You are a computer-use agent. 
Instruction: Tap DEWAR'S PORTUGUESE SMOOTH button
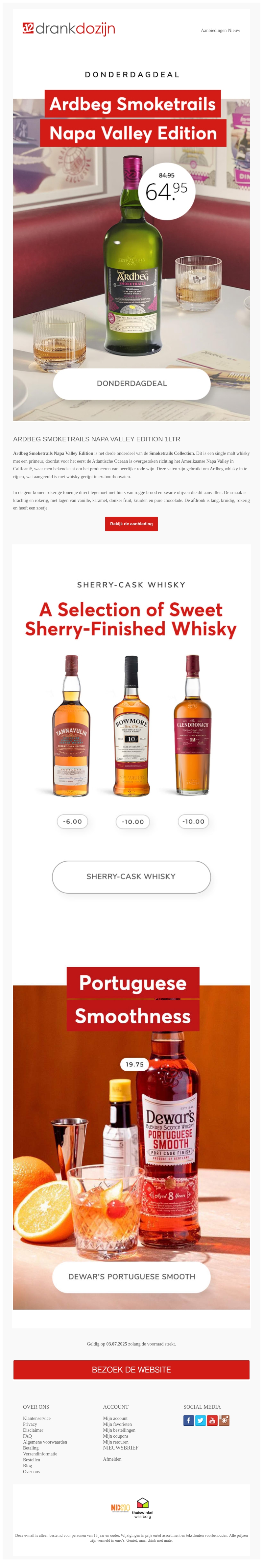(131, 1276)
